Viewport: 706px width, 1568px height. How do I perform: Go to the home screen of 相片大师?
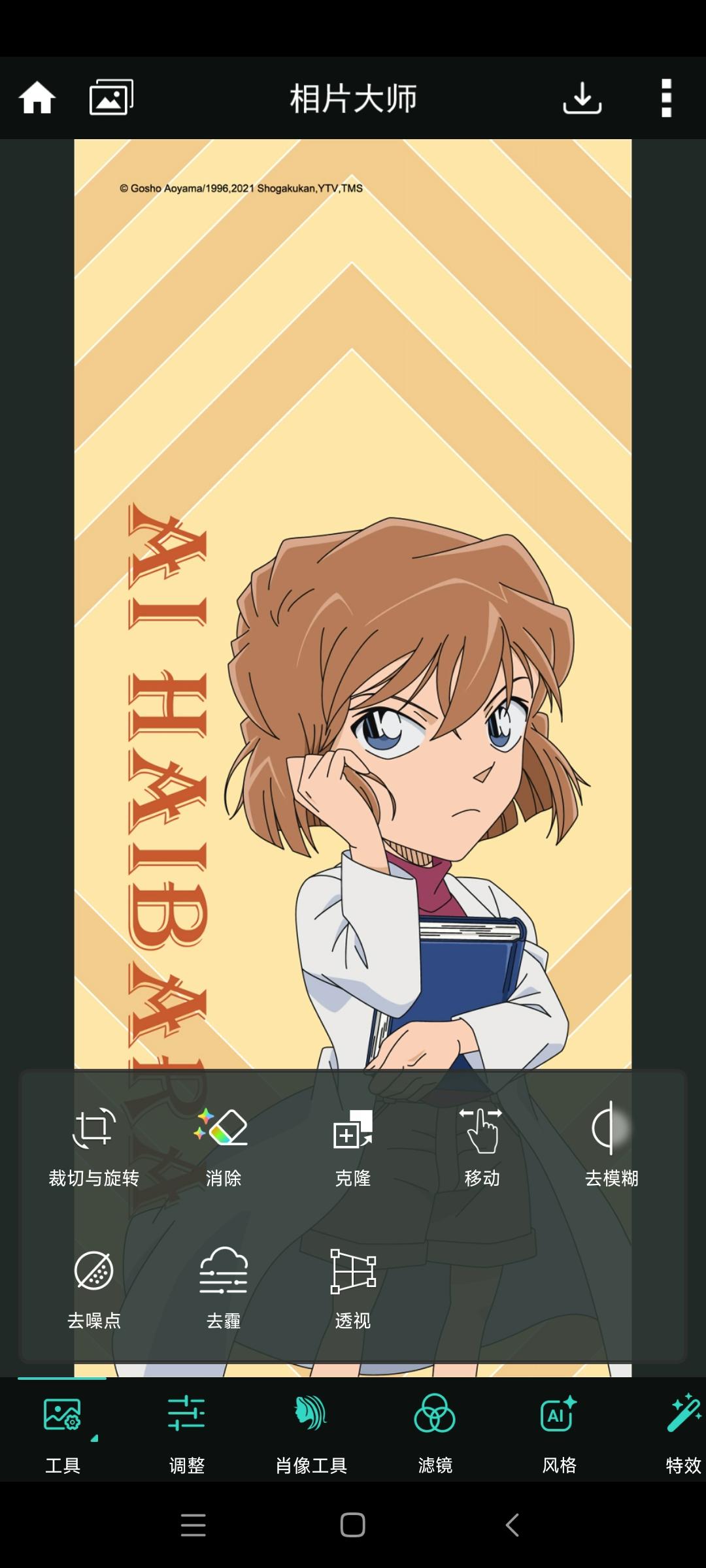pos(37,98)
